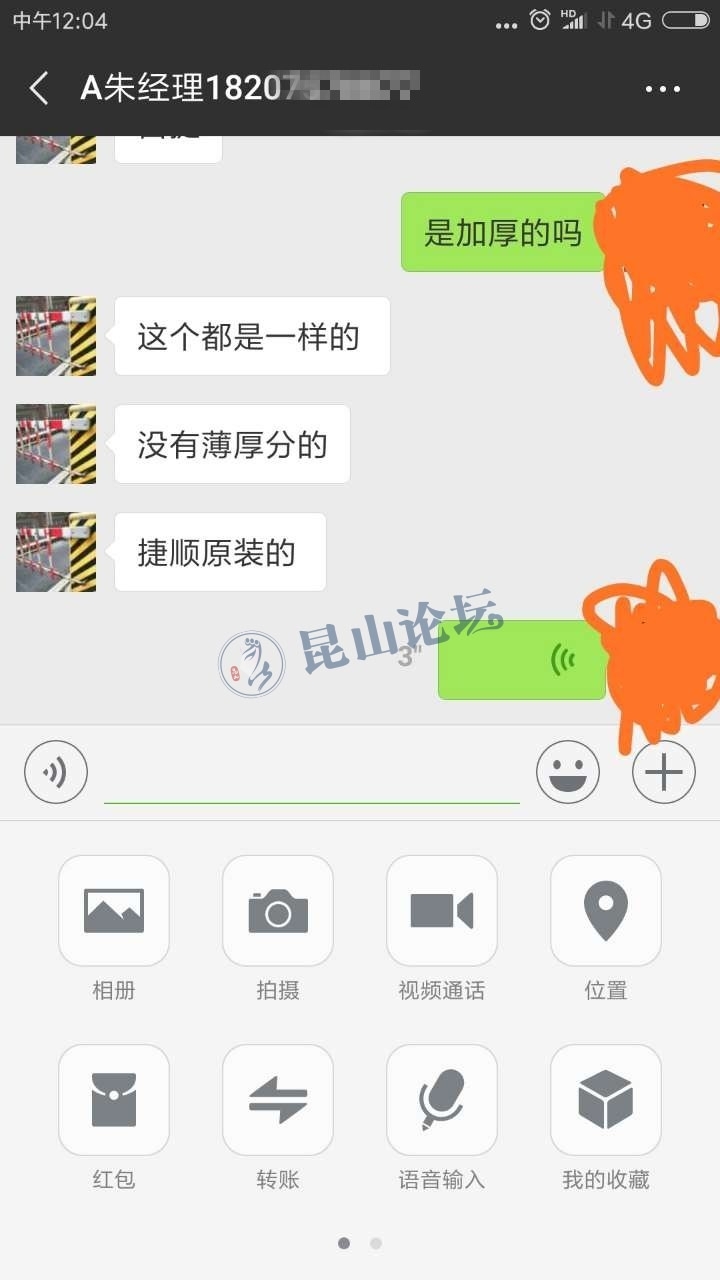Viewport: 720px width, 1280px height.
Task: Open 转账 money transfer
Action: point(278,1099)
